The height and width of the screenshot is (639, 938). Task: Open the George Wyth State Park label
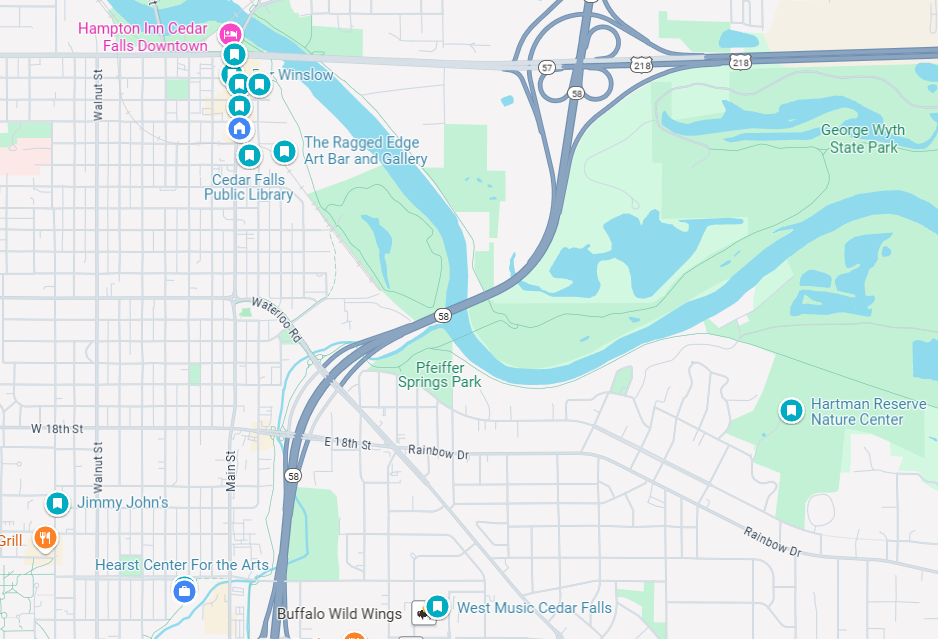click(x=859, y=138)
